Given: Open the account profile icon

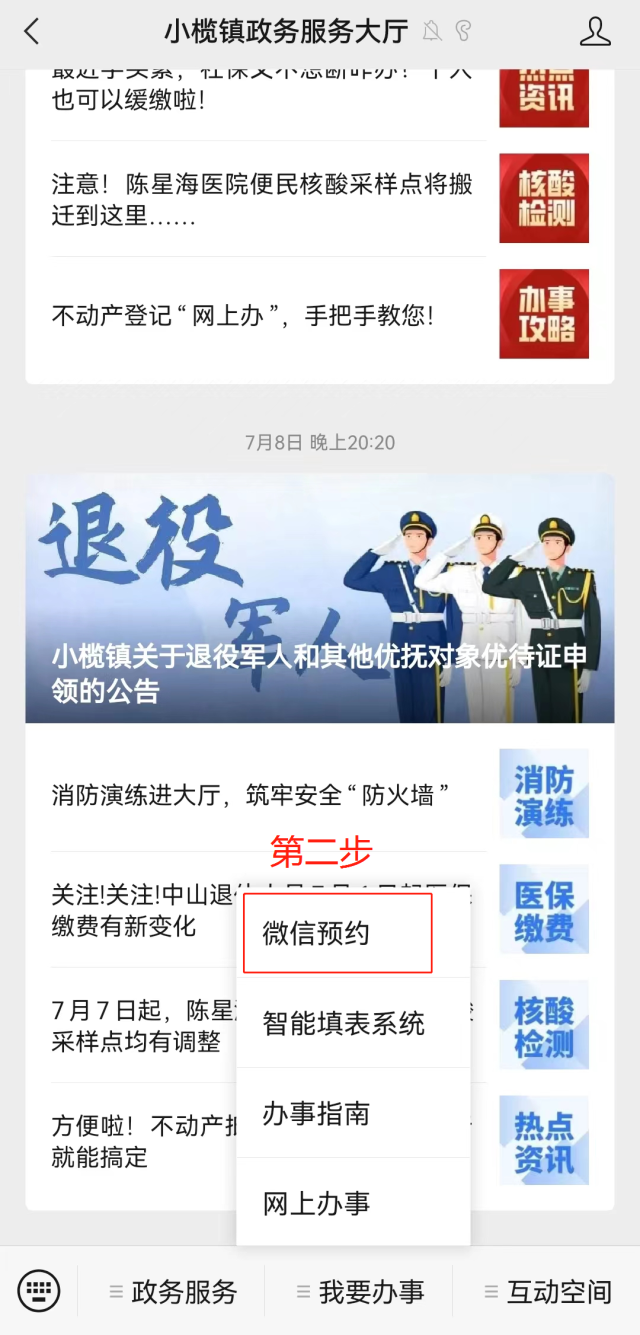Looking at the screenshot, I should 595,32.
